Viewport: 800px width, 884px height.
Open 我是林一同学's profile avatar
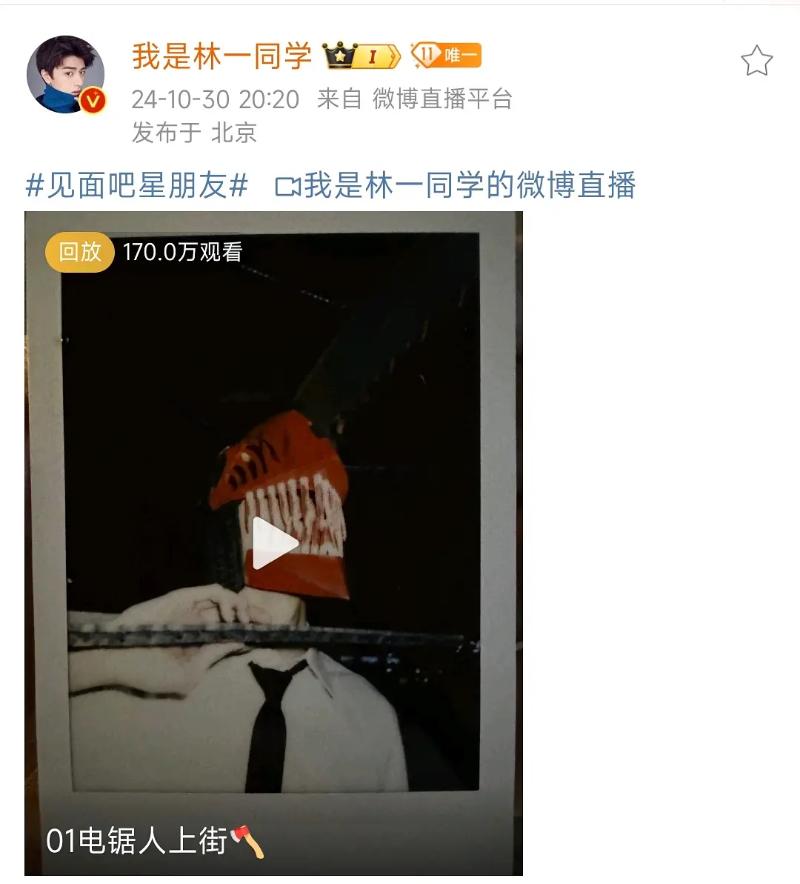point(65,73)
